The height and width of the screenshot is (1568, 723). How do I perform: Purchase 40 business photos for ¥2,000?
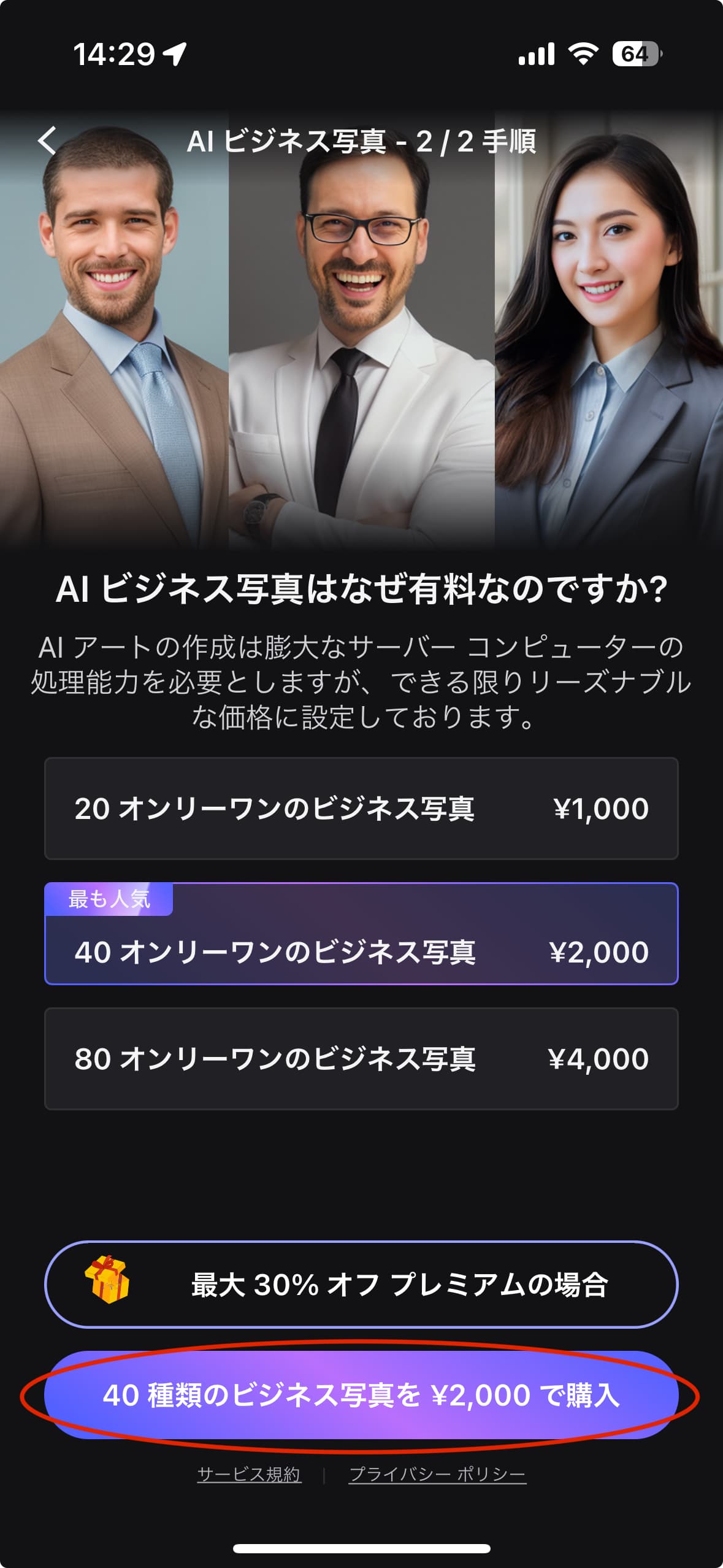click(x=361, y=1395)
